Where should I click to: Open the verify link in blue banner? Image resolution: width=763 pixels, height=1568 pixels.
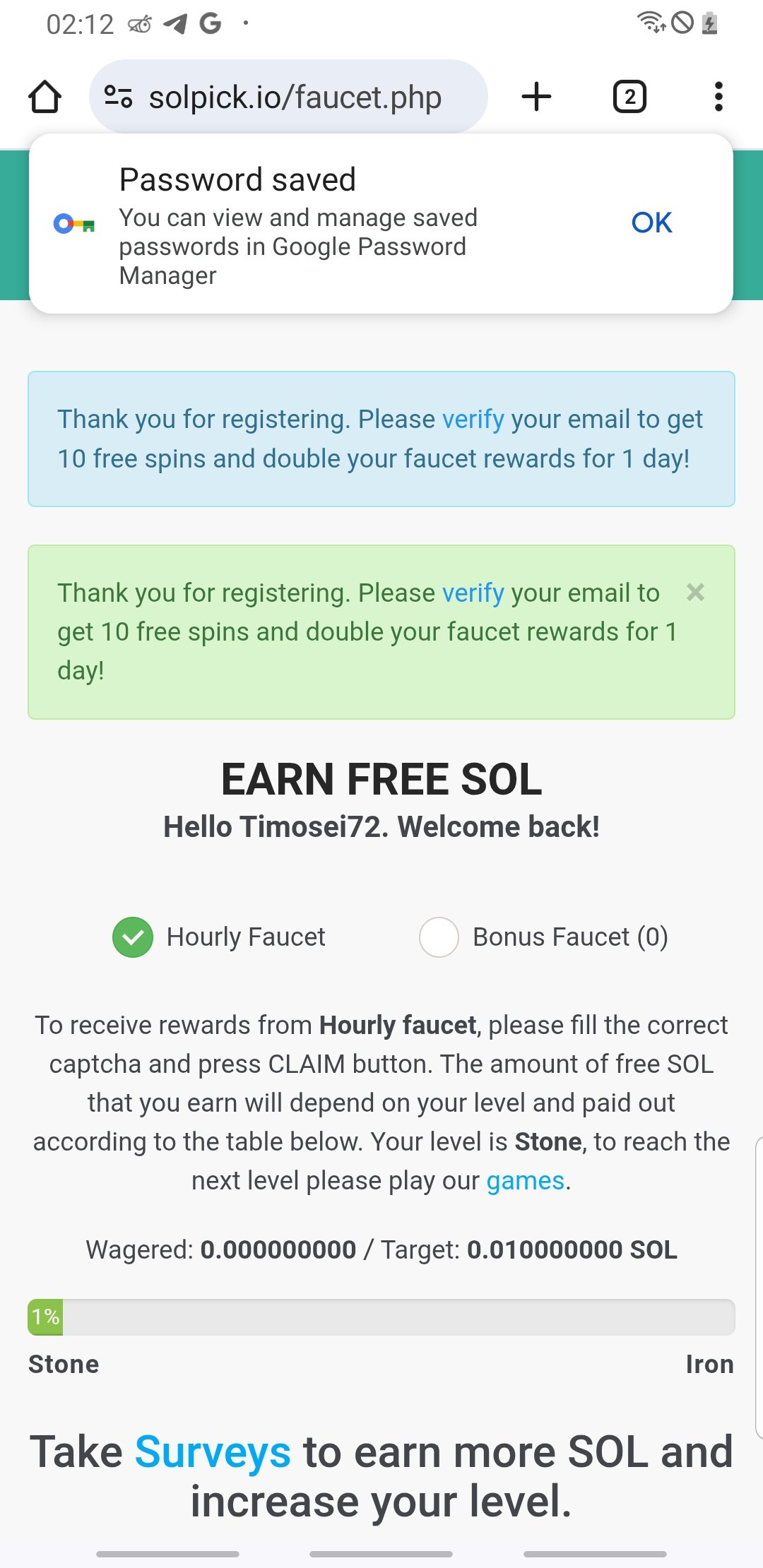click(x=473, y=420)
